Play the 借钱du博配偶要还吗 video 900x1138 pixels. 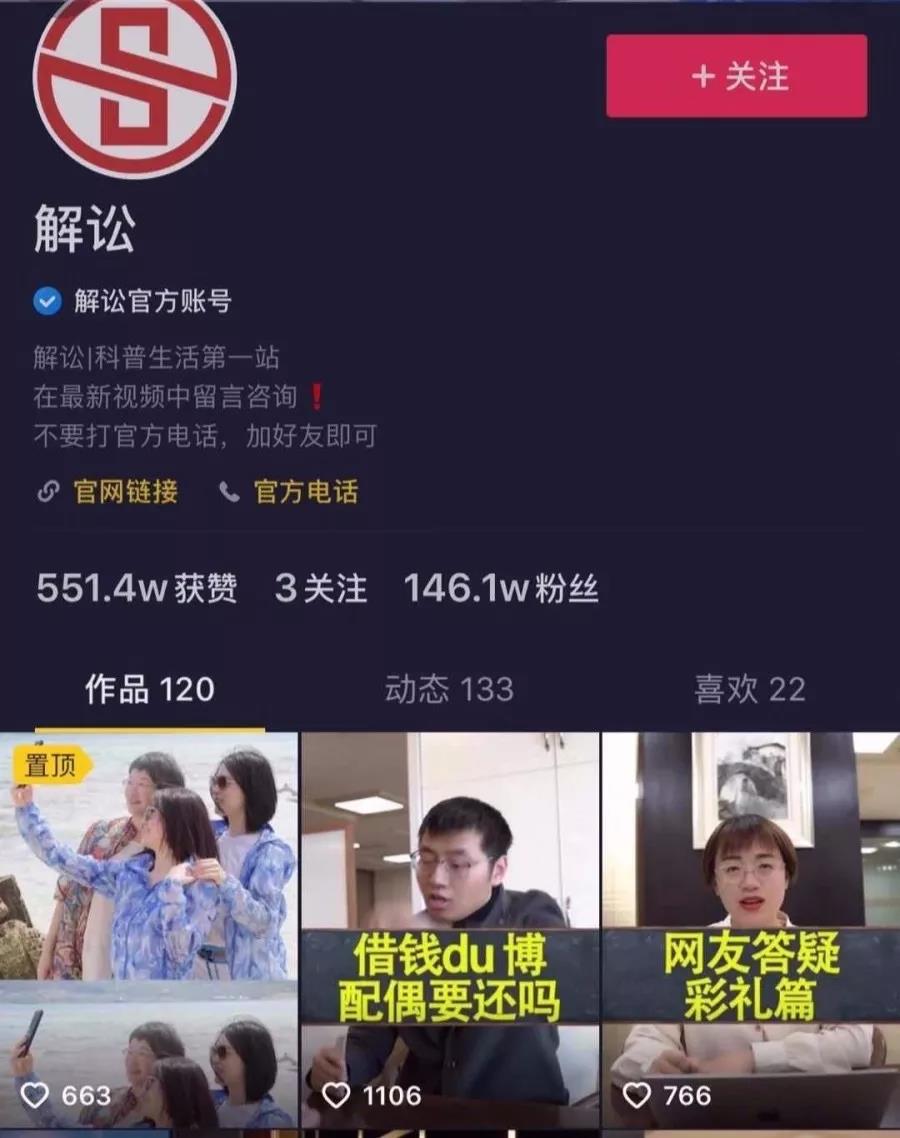450,930
